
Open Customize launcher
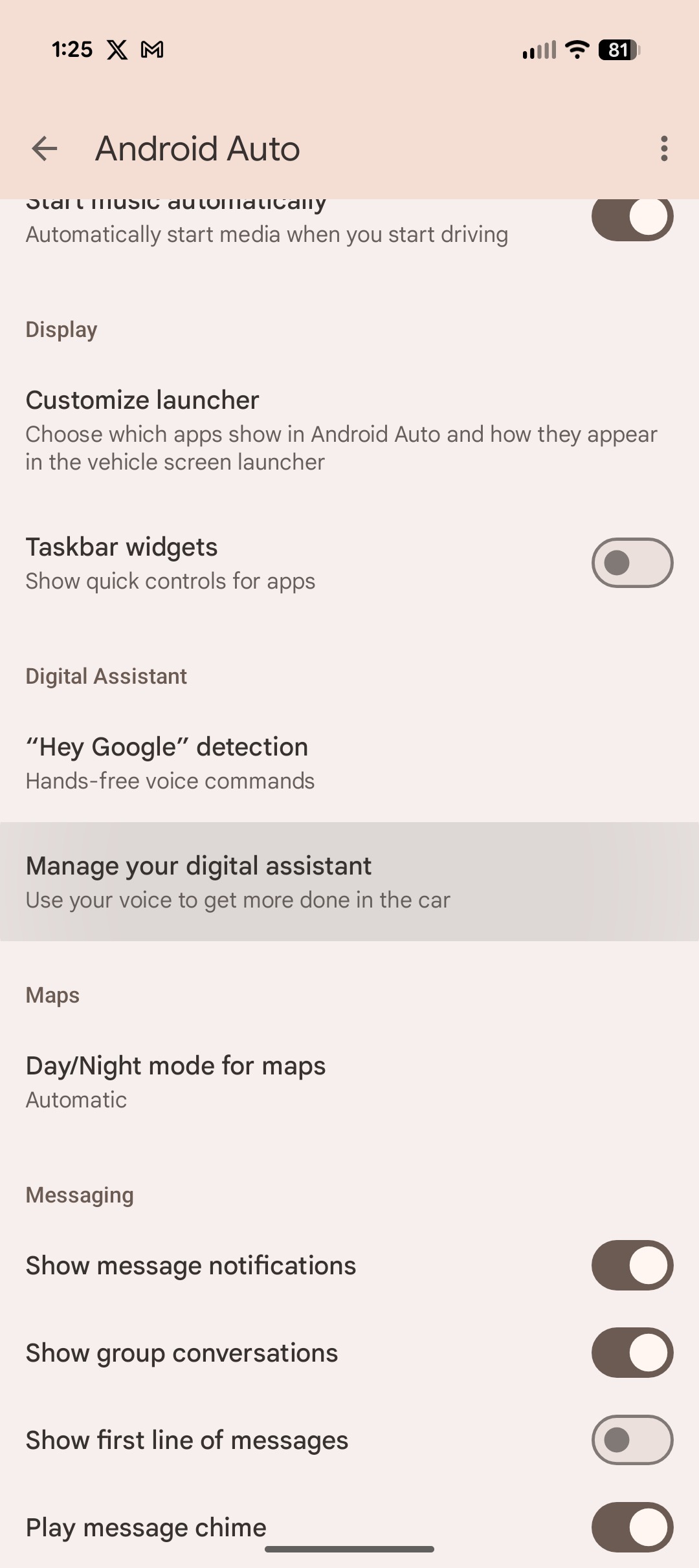[x=349, y=430]
